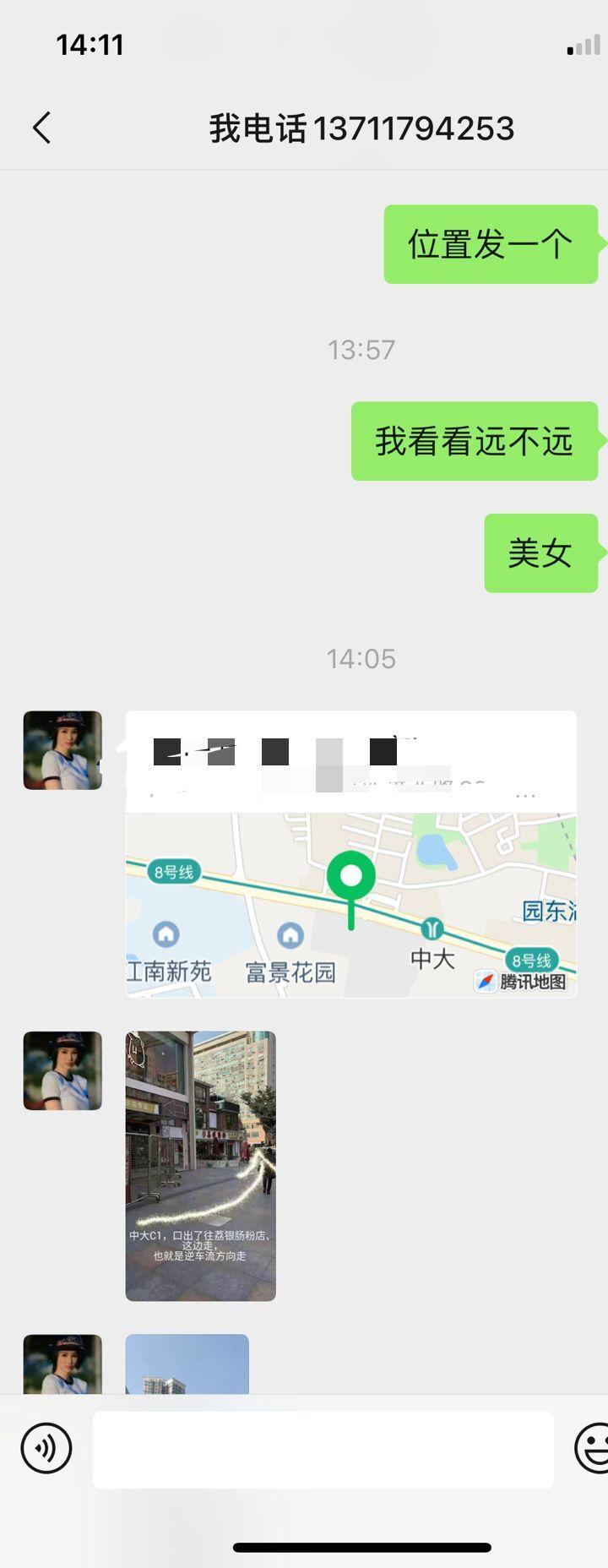Viewport: 608px width, 1568px height.
Task: Open contact avatar beside the location message
Action: pos(62,750)
